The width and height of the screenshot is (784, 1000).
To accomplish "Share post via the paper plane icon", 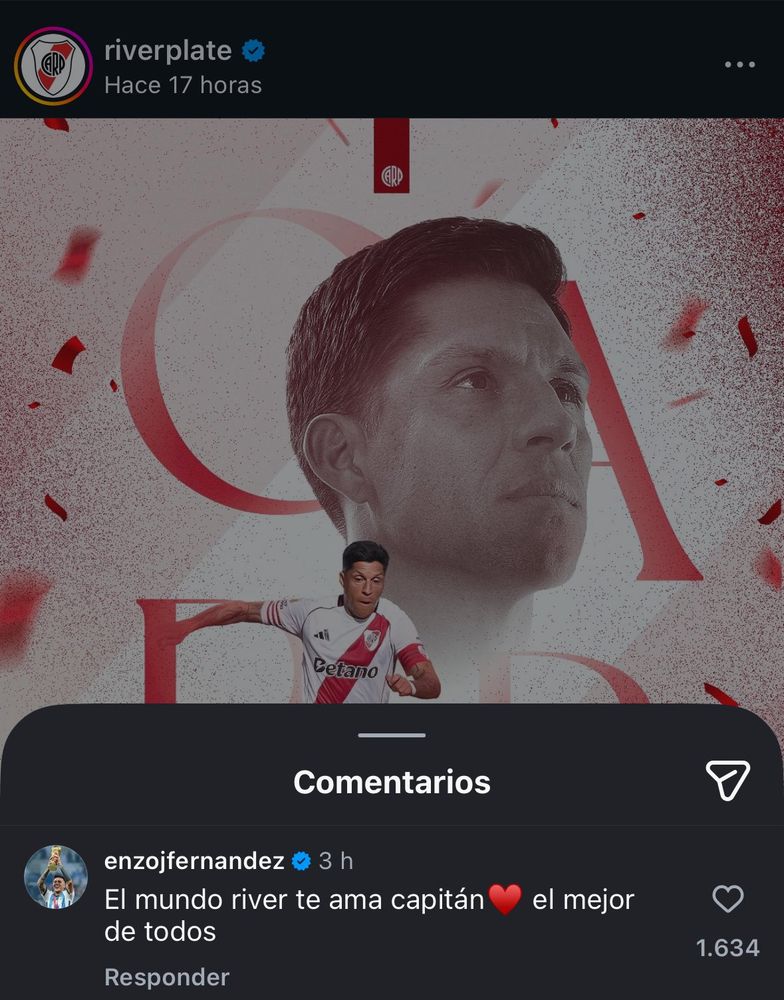I will tap(727, 781).
